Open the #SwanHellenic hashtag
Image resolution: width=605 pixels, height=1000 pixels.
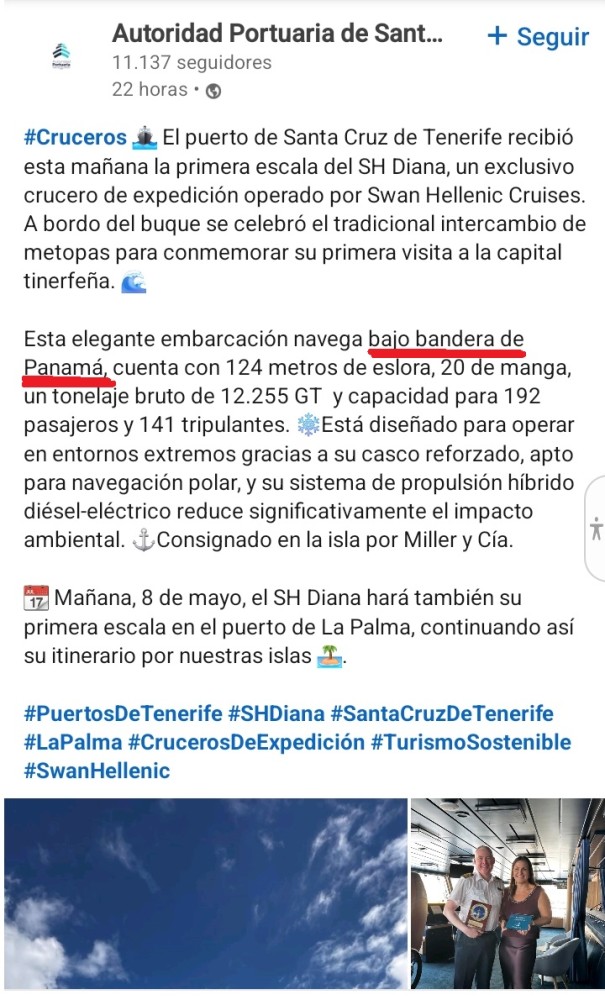(x=97, y=770)
